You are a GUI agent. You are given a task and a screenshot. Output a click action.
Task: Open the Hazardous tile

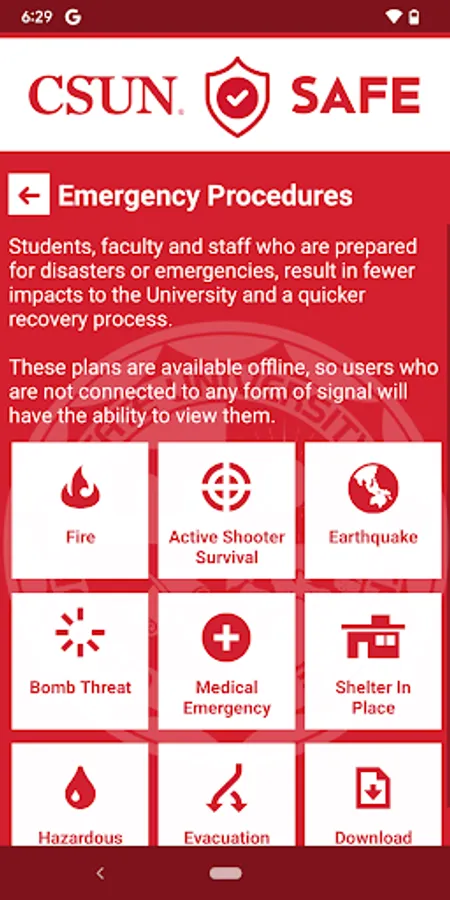80,794
